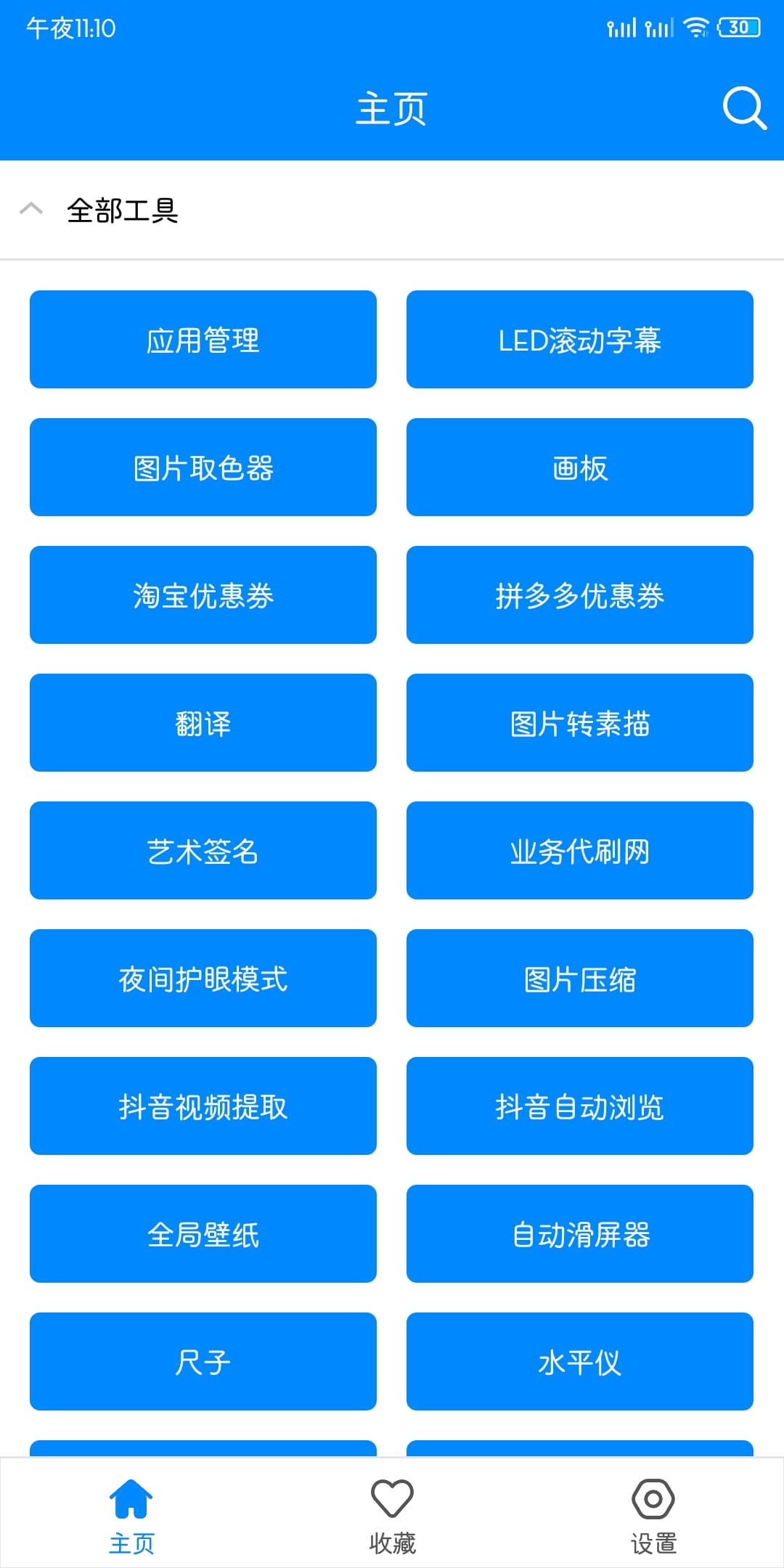Screen dimensions: 784x1568
Task: Open 水平仪 level tool
Action: pyautogui.click(x=580, y=1362)
